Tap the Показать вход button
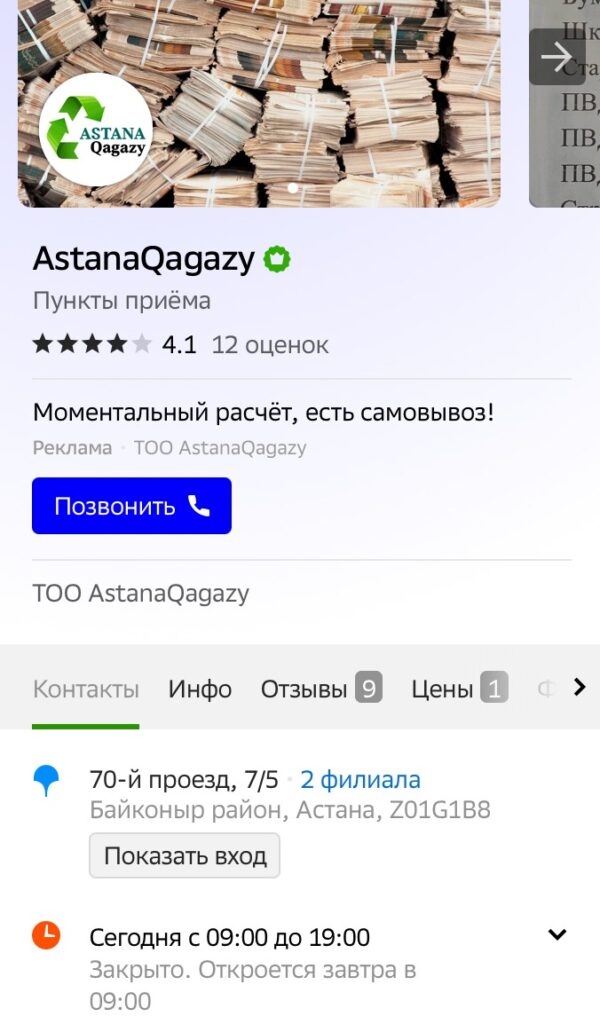Screen dimensions: 600x1024 click(x=185, y=856)
